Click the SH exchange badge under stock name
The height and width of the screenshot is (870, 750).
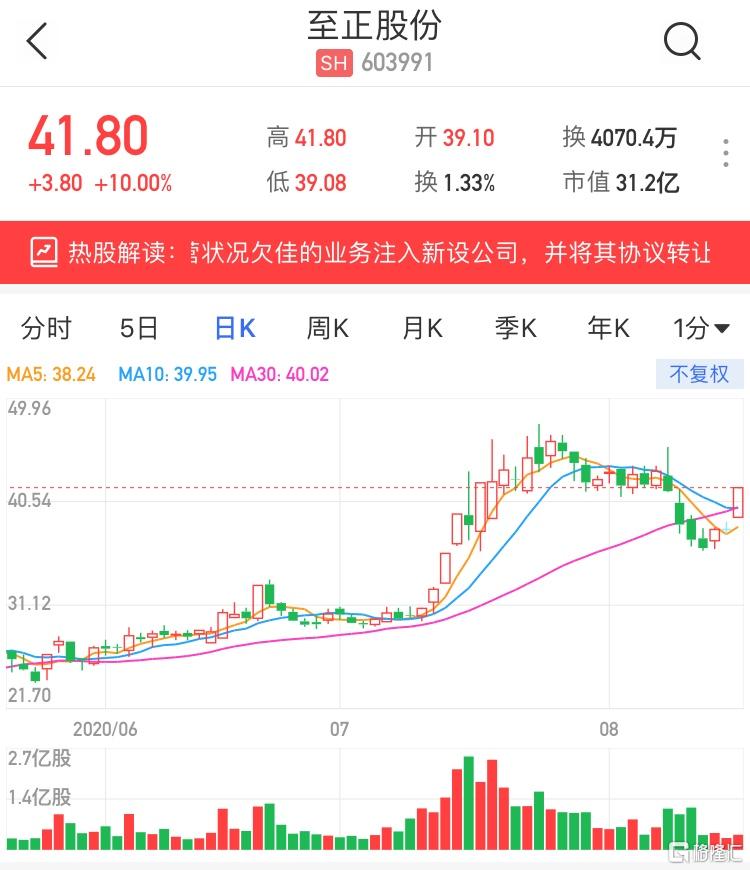point(335,63)
